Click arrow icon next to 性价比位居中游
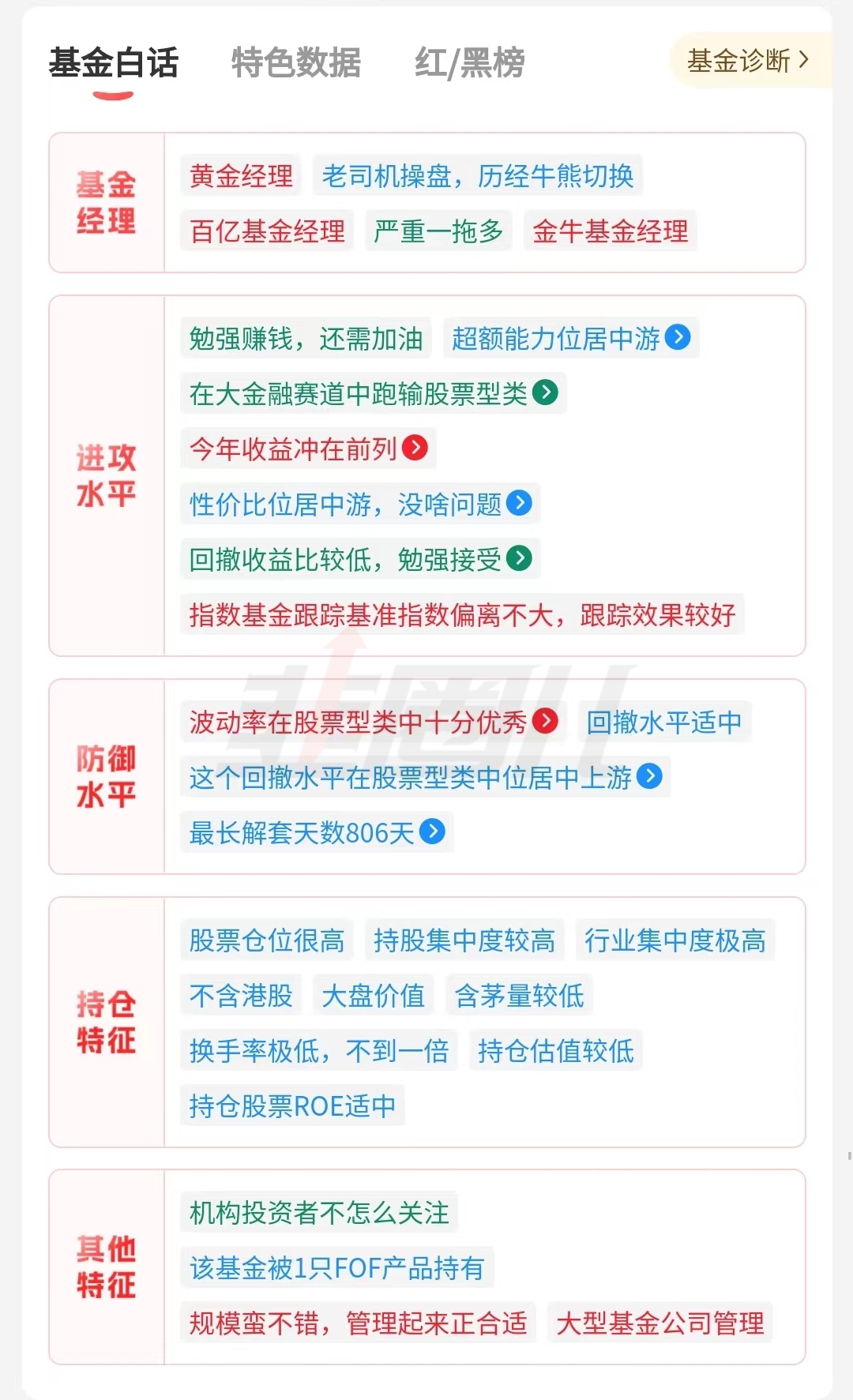 [x=519, y=504]
